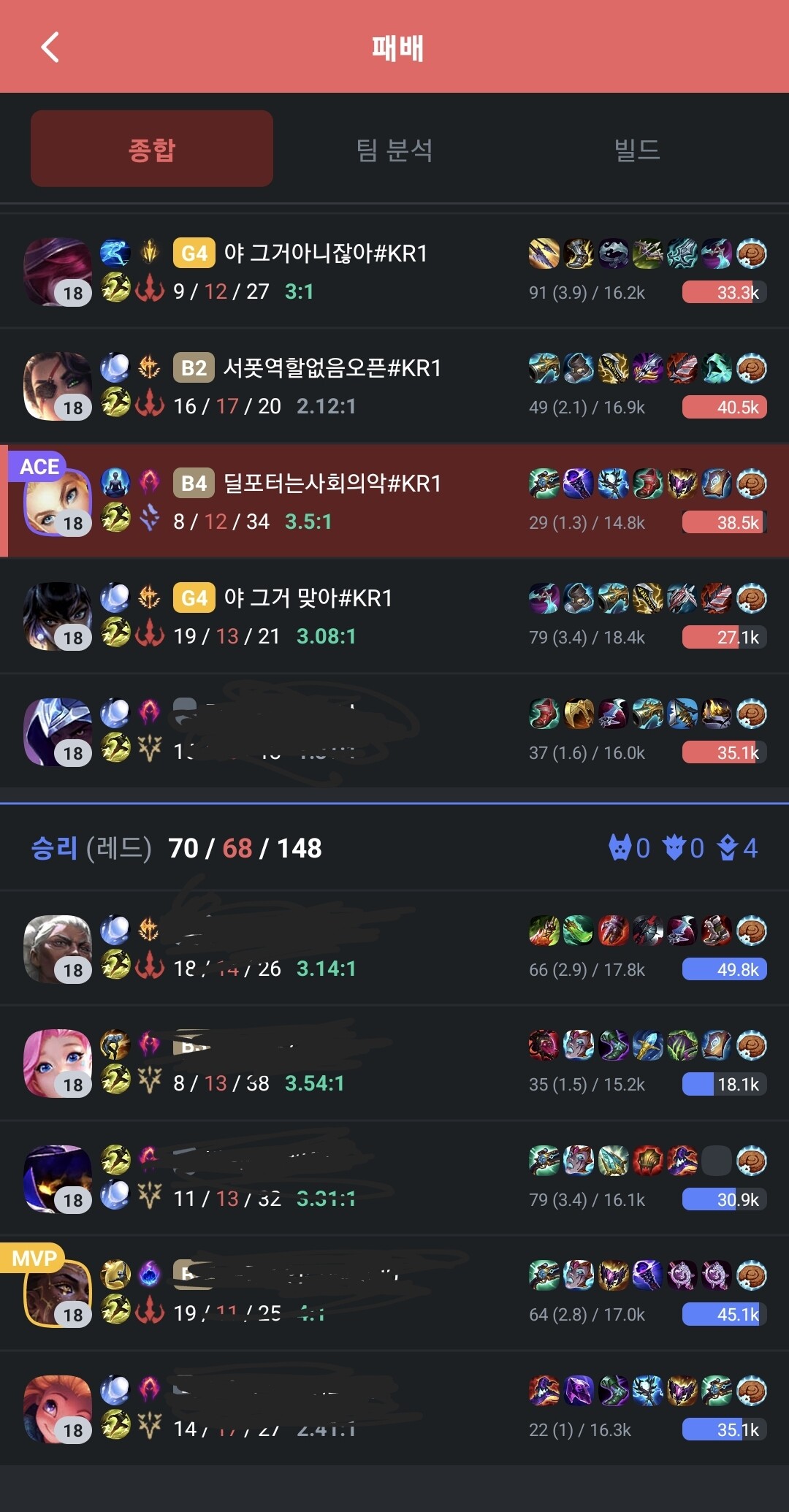Open player 야 그거 맞아#KR1's row

pos(394,616)
